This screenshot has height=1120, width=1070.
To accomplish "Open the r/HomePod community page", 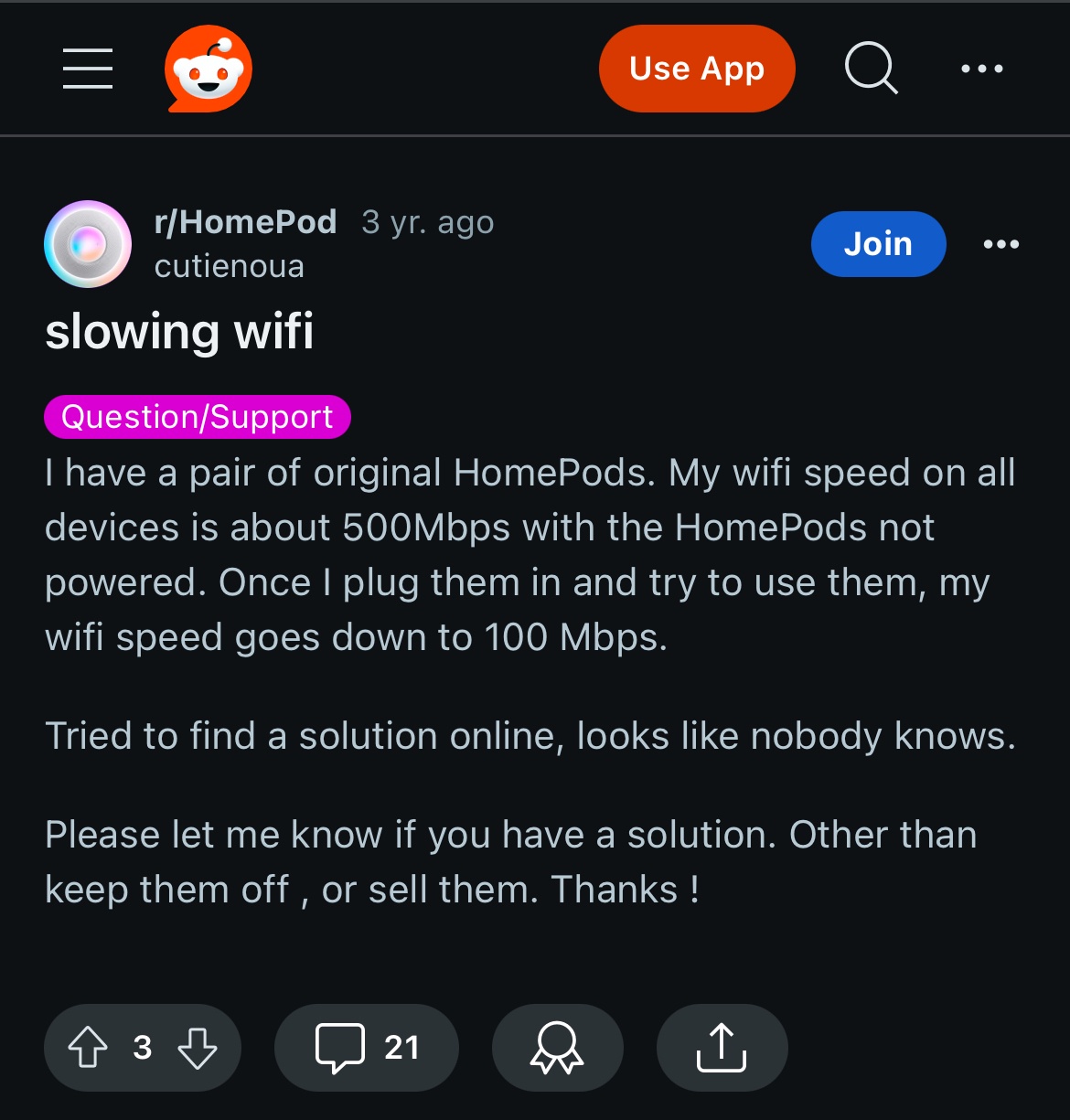I will [x=245, y=222].
